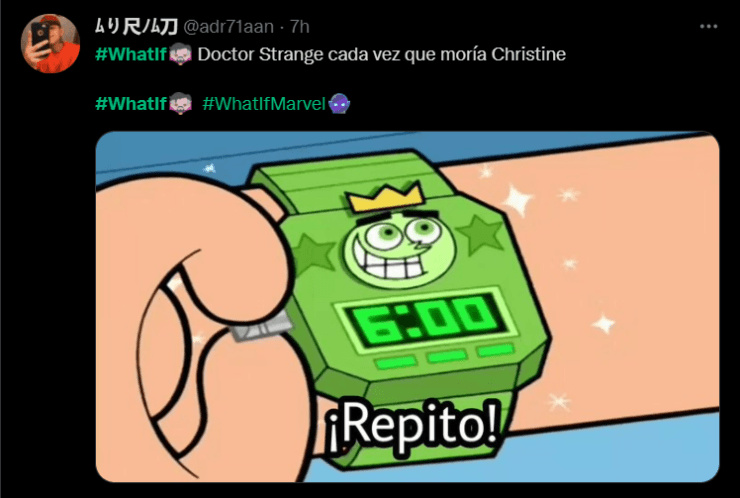
Task: Open #WhatIf hashtag beside #WhatIfMarvel
Action: tap(131, 103)
